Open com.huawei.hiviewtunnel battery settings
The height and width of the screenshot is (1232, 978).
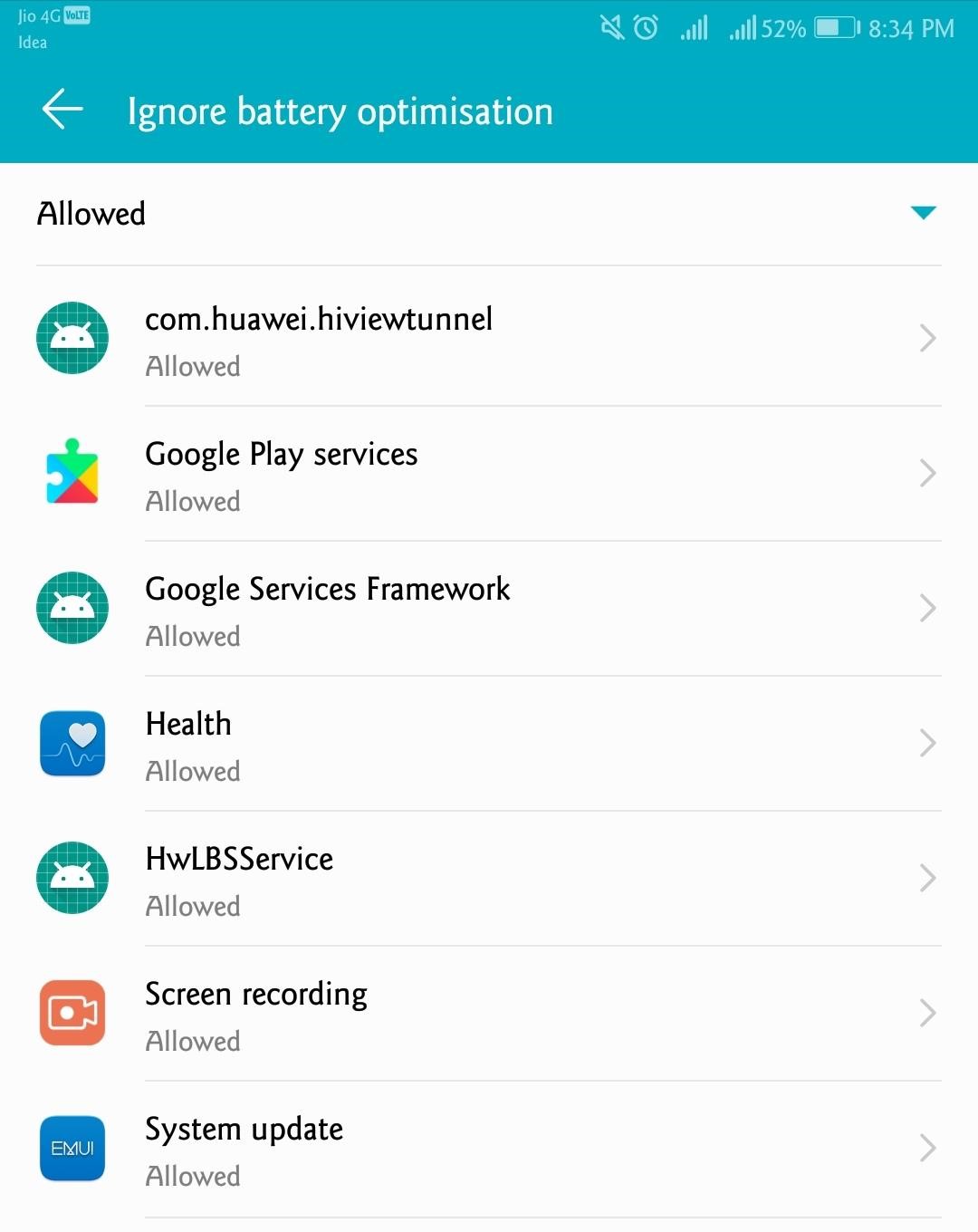pyautogui.click(x=489, y=340)
